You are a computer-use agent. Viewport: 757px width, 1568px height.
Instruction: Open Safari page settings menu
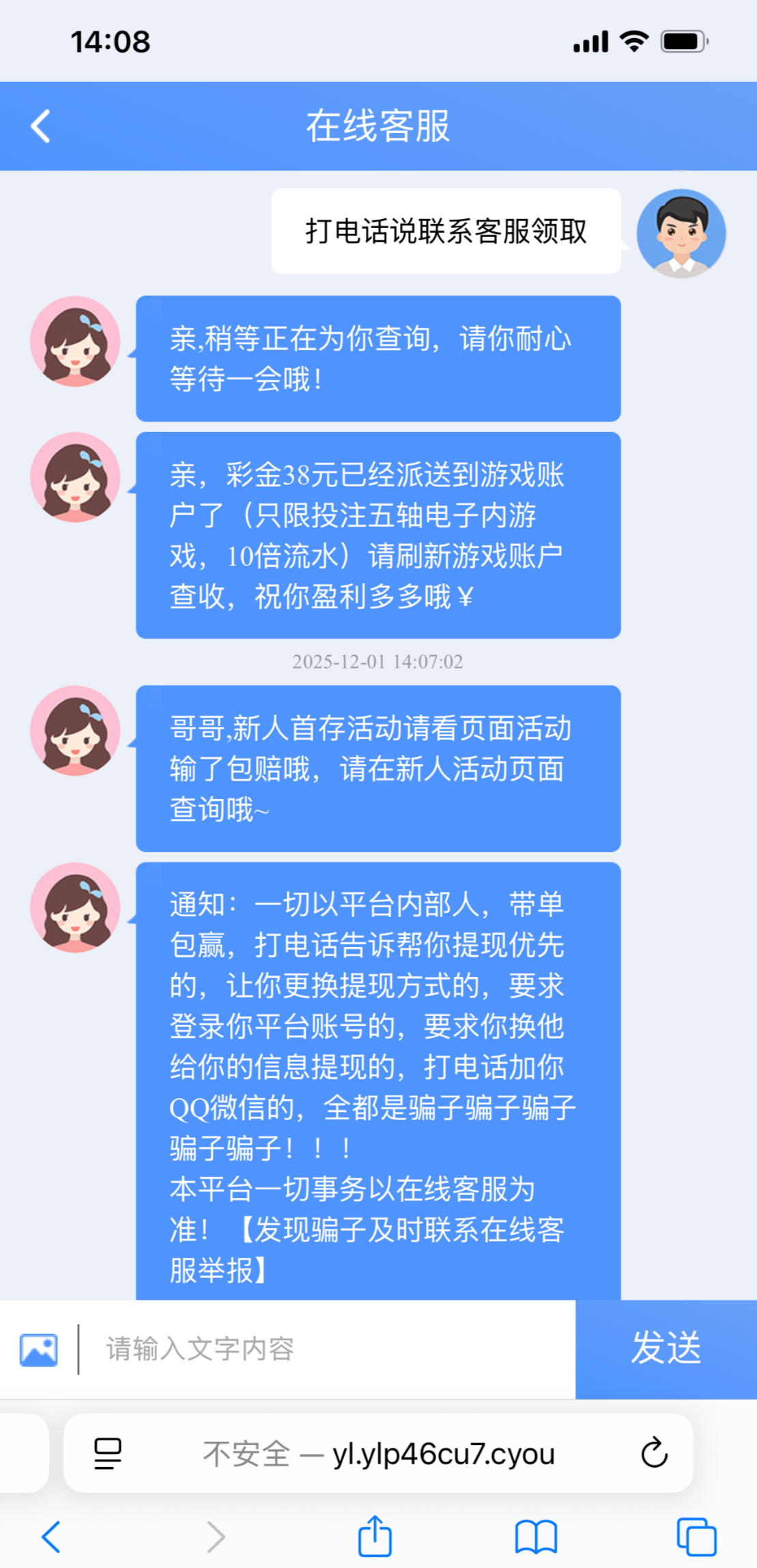(108, 1453)
